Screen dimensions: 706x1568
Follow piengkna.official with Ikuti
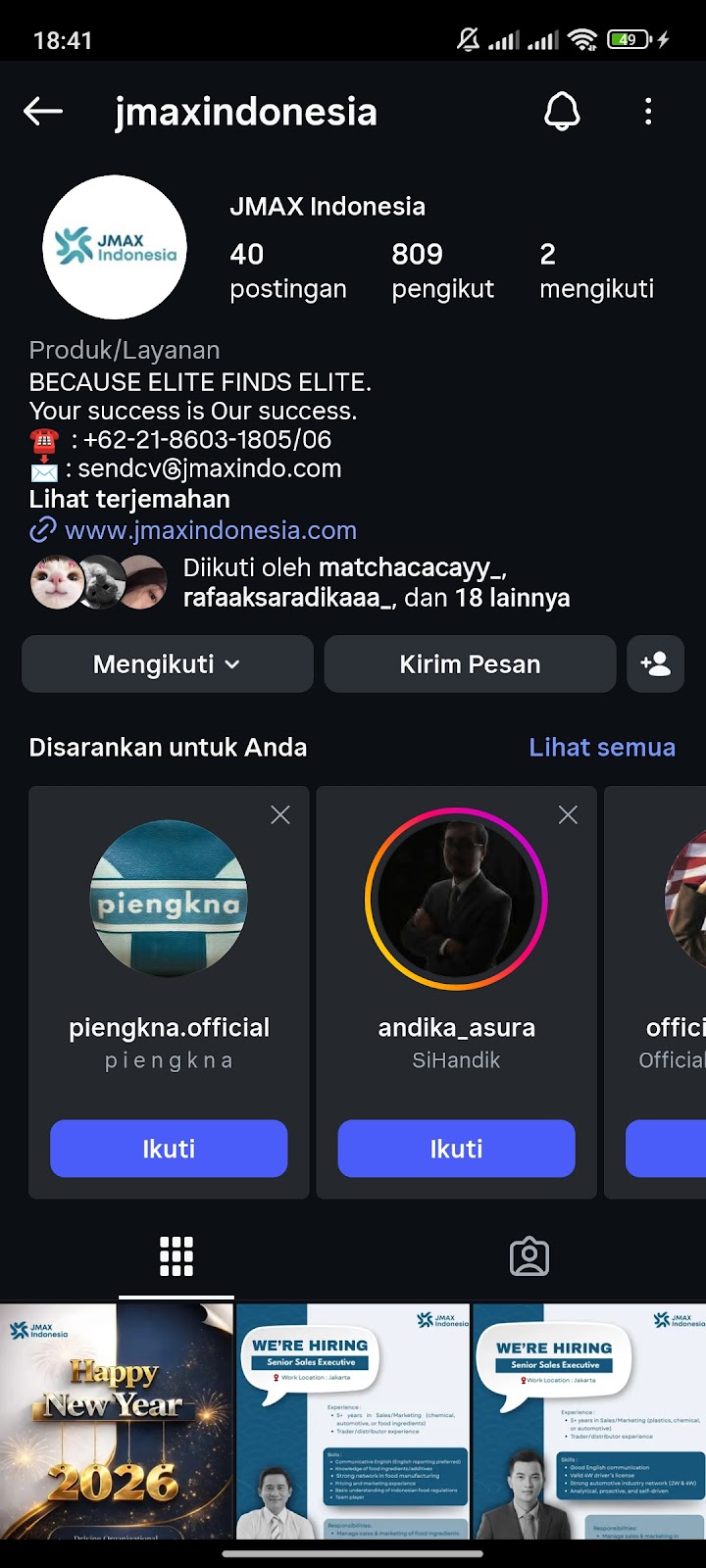point(169,1149)
